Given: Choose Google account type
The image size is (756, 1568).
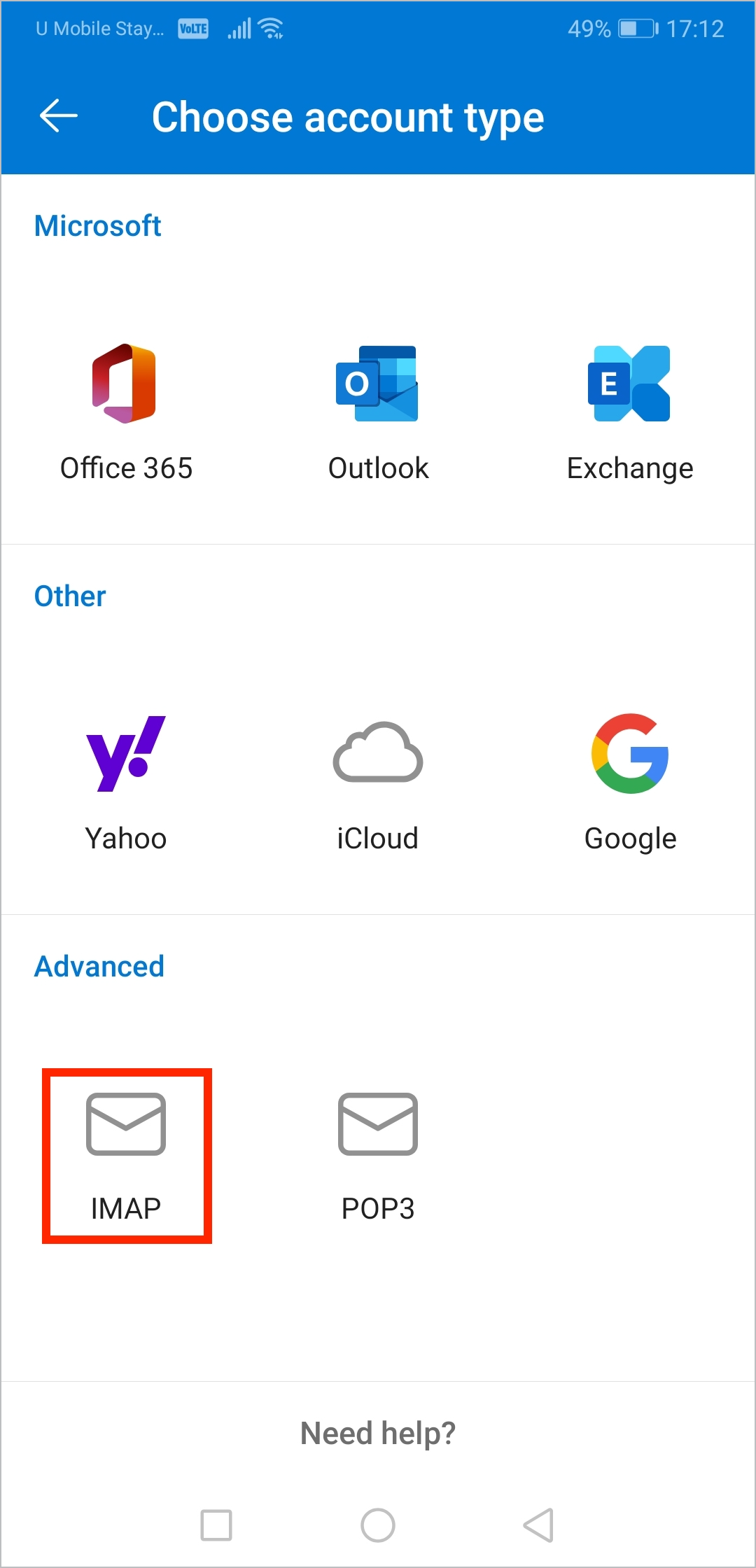Looking at the screenshot, I should (x=630, y=783).
